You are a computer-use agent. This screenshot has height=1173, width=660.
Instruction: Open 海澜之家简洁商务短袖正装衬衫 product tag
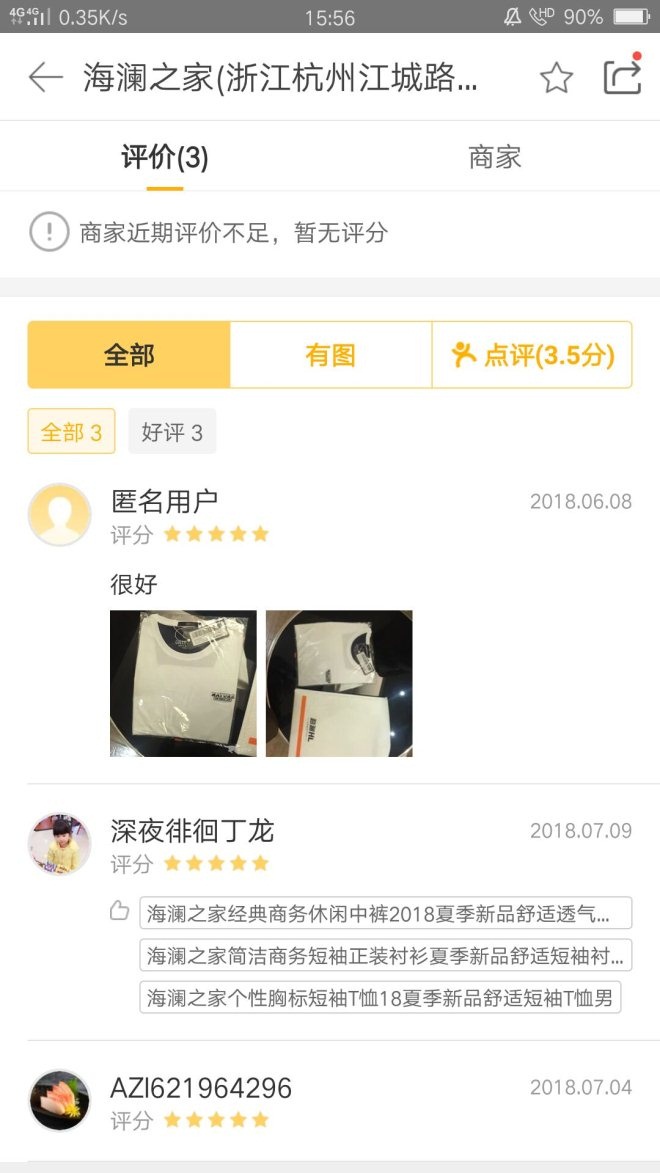click(385, 955)
